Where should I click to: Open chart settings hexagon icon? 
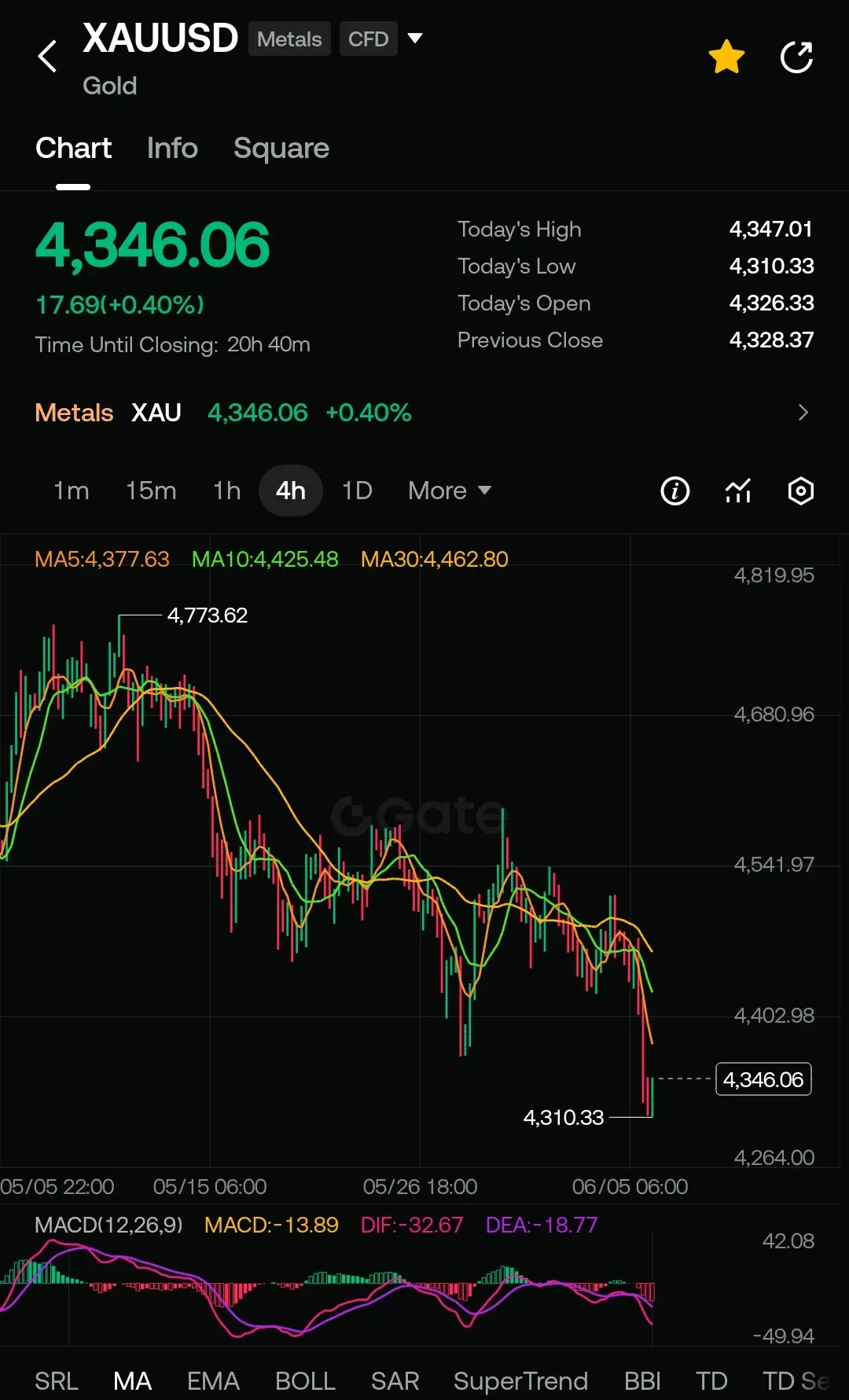click(x=800, y=491)
